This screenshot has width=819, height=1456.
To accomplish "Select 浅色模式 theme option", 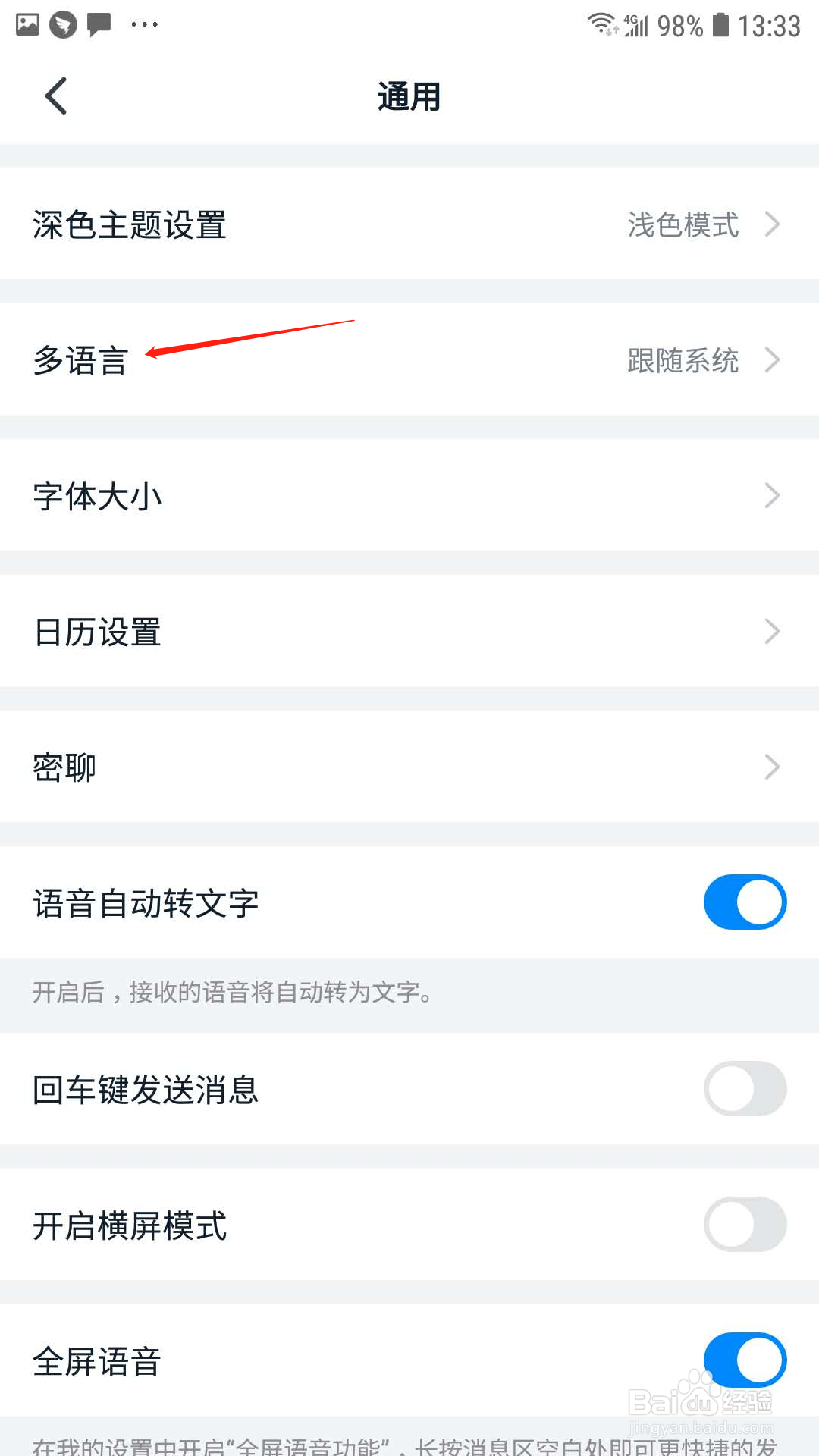I will coord(682,224).
